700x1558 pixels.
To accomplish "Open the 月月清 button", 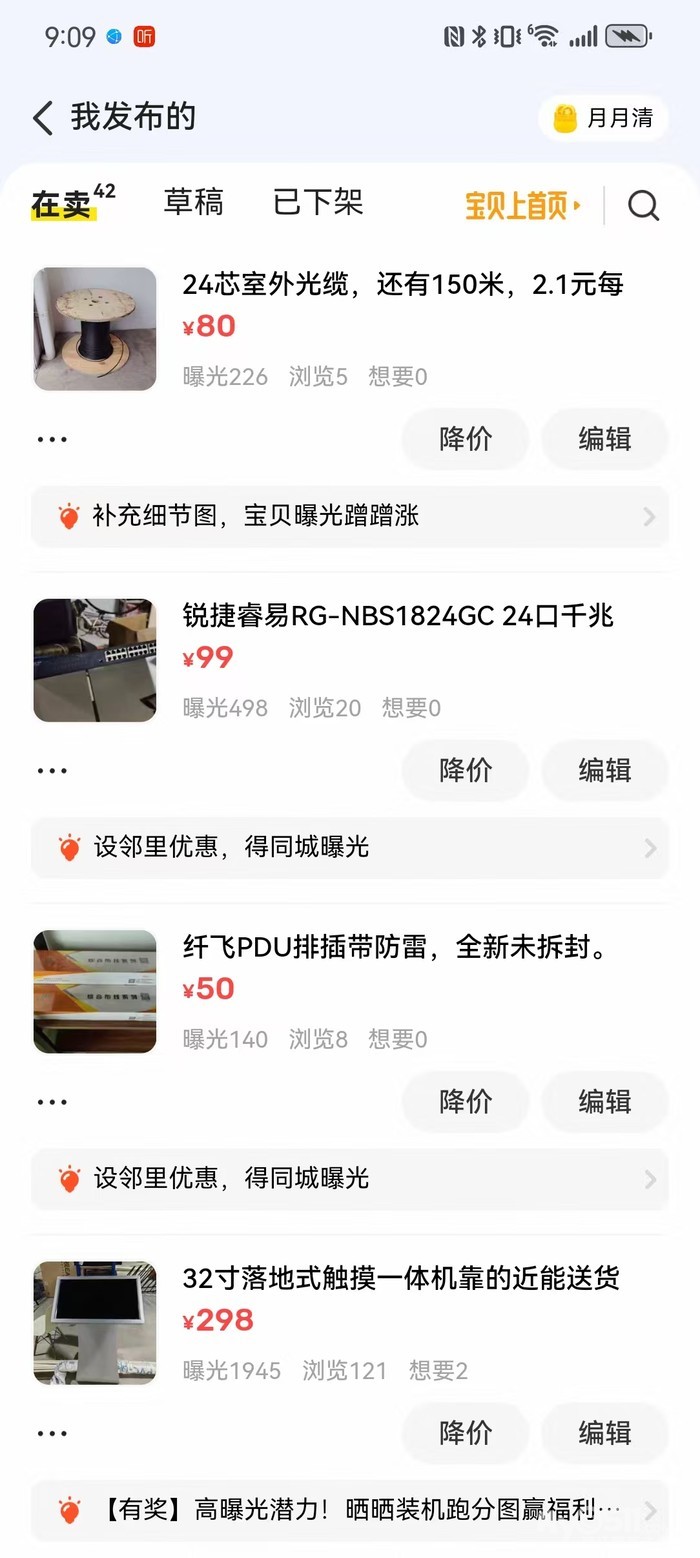I will (x=604, y=118).
